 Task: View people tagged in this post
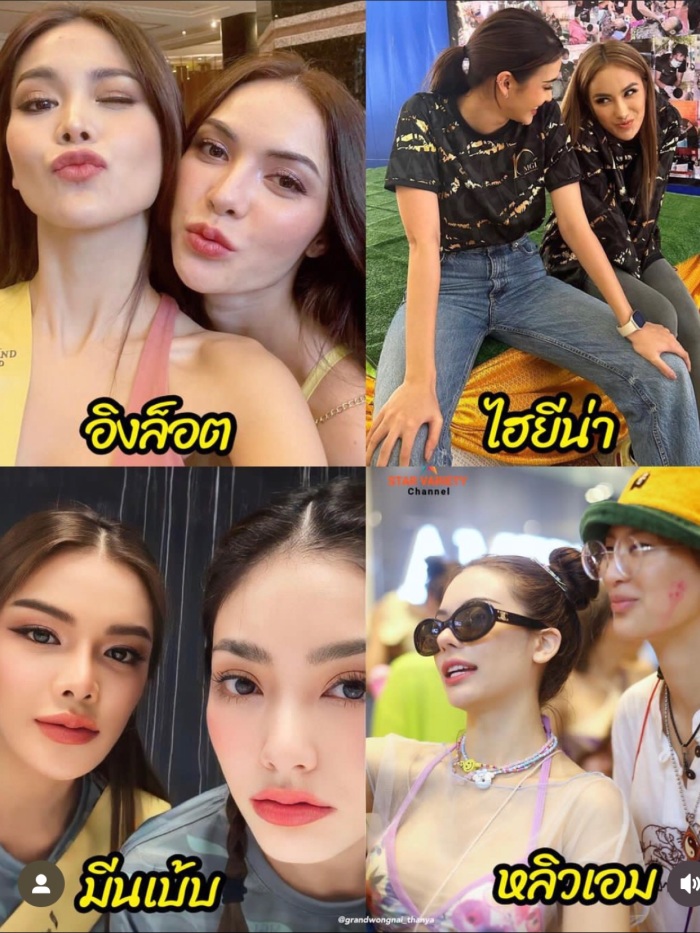pyautogui.click(x=42, y=884)
